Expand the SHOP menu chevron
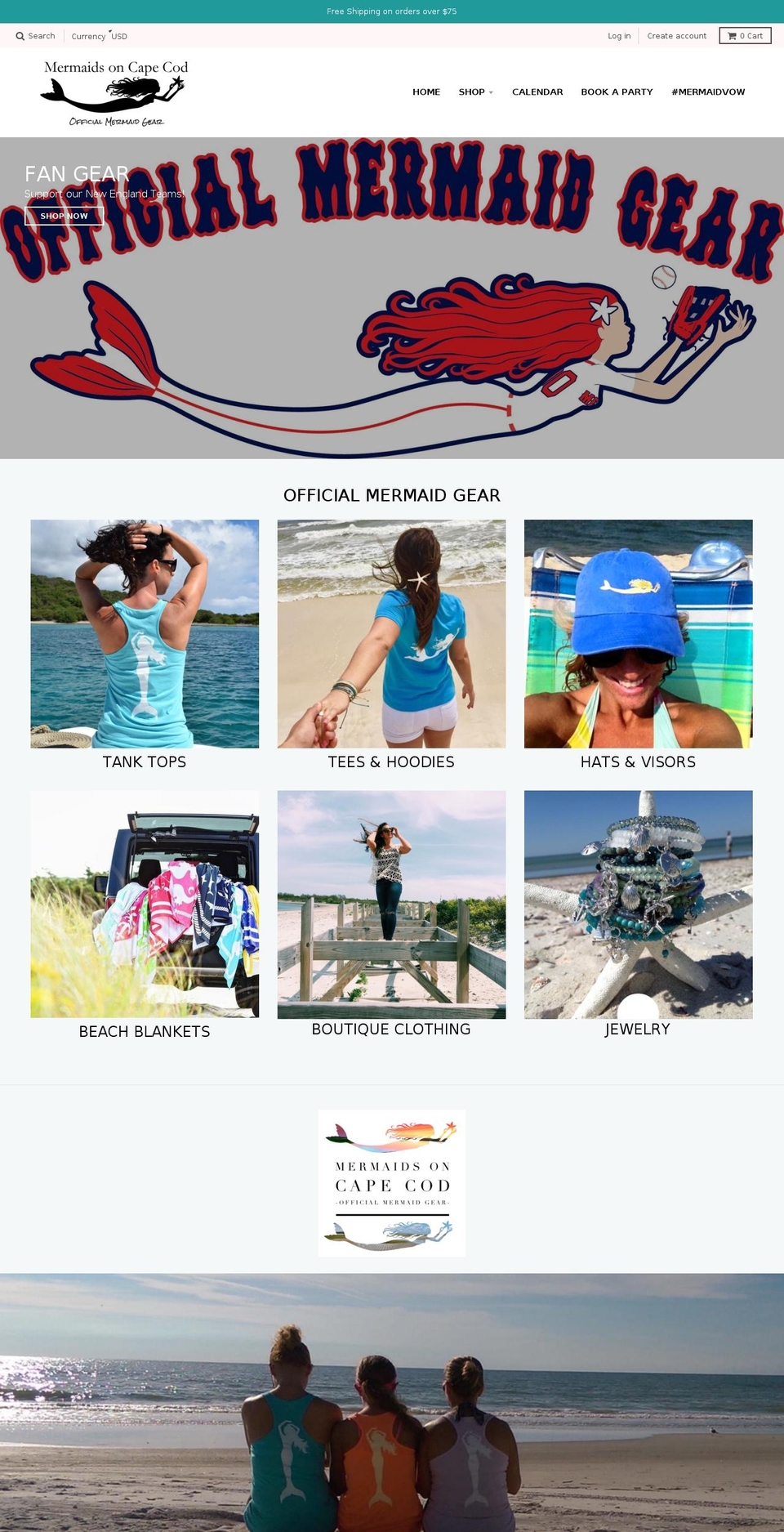 pos(492,92)
